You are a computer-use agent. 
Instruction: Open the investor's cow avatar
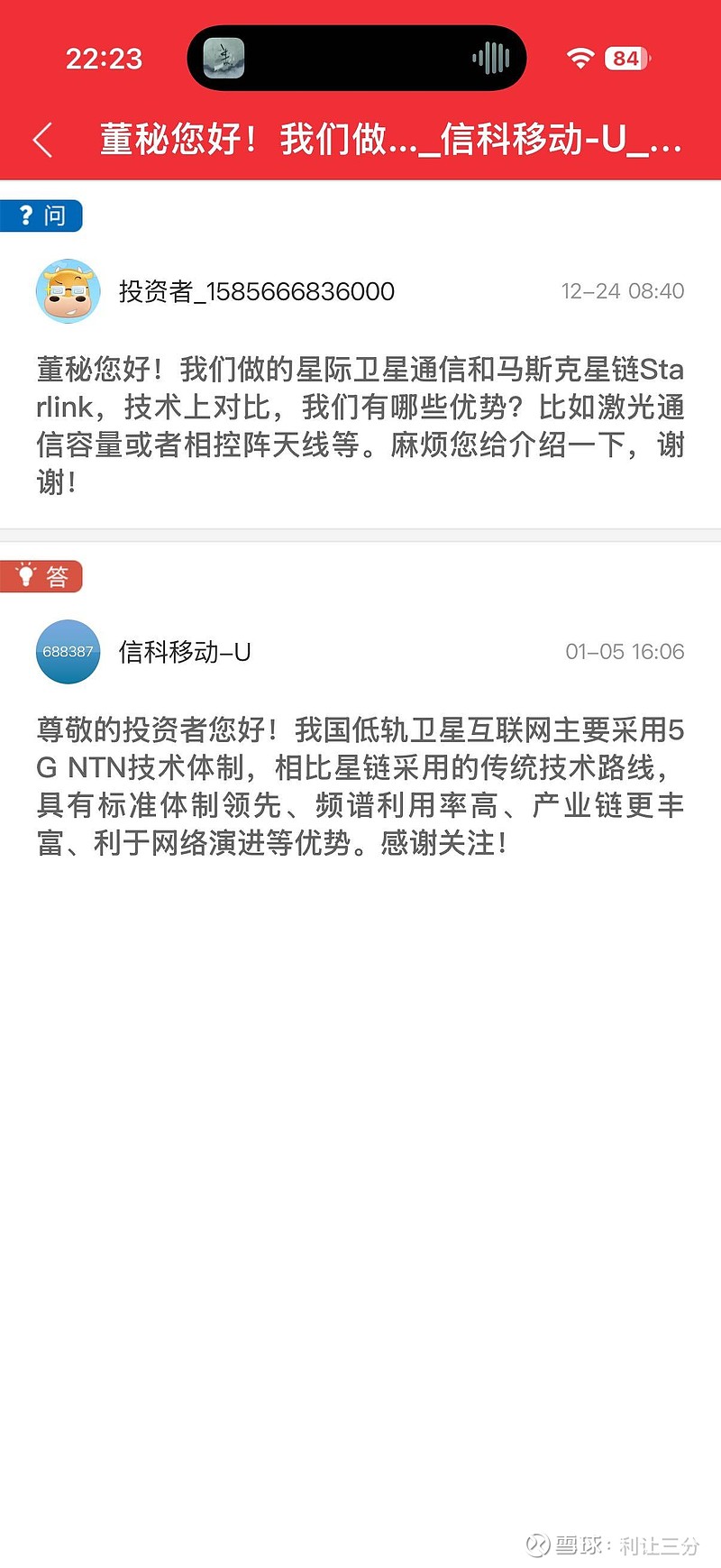[68, 290]
